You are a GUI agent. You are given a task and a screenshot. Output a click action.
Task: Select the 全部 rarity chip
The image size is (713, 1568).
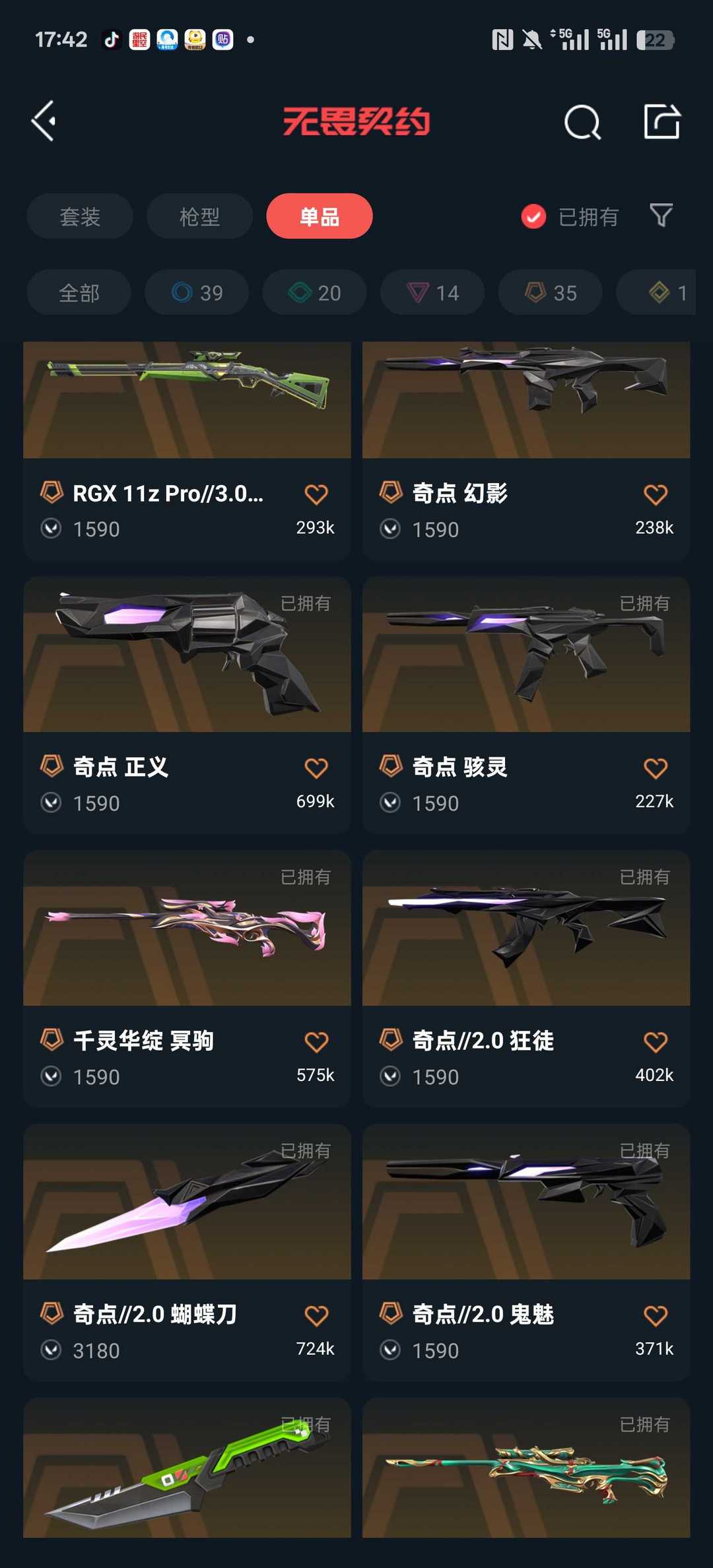(79, 292)
